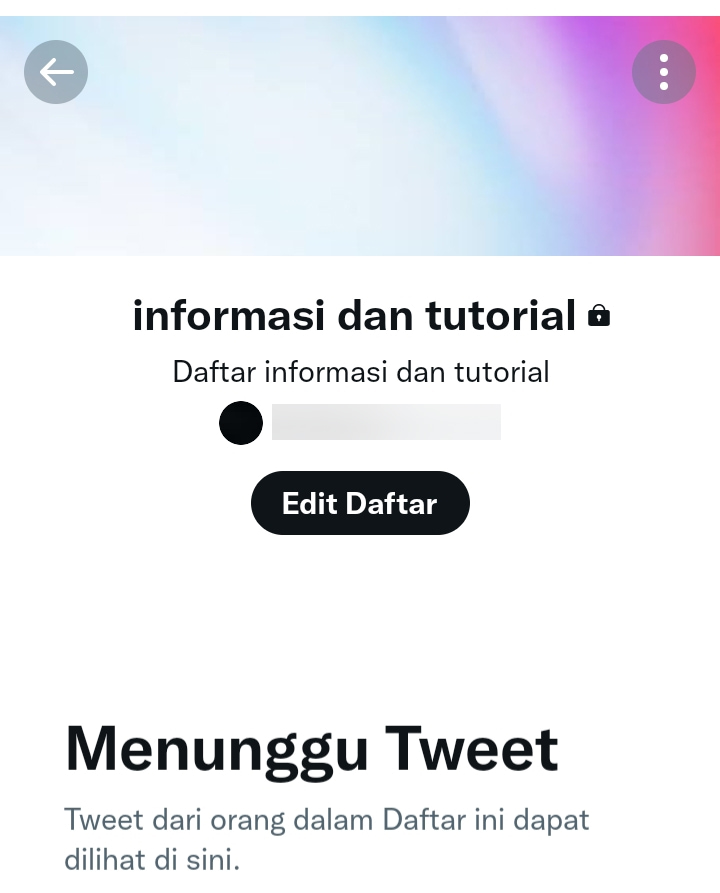Image resolution: width=720 pixels, height=893 pixels.
Task: Tap the overflow menu in the top right corner
Action: [664, 72]
